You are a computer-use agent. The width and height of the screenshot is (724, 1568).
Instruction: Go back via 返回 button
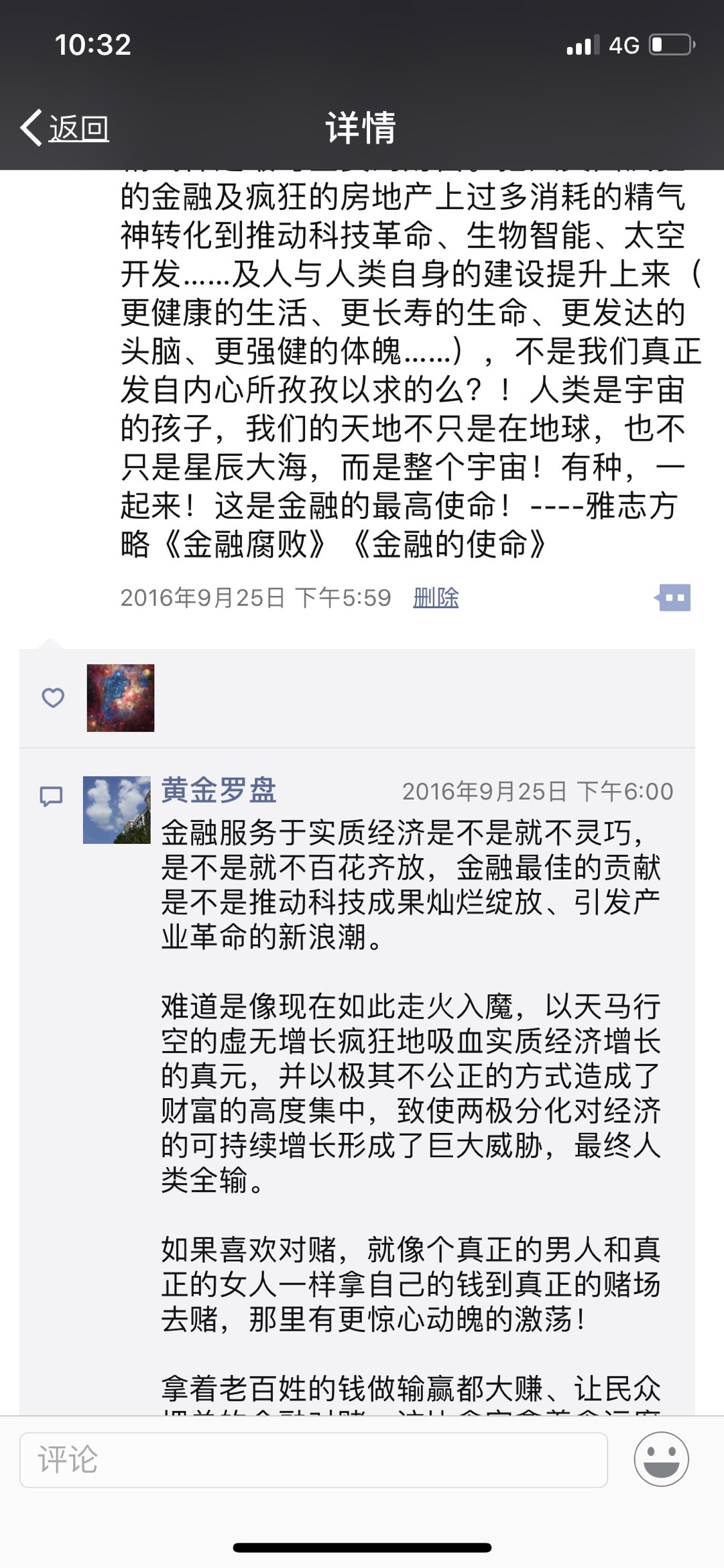[x=66, y=127]
